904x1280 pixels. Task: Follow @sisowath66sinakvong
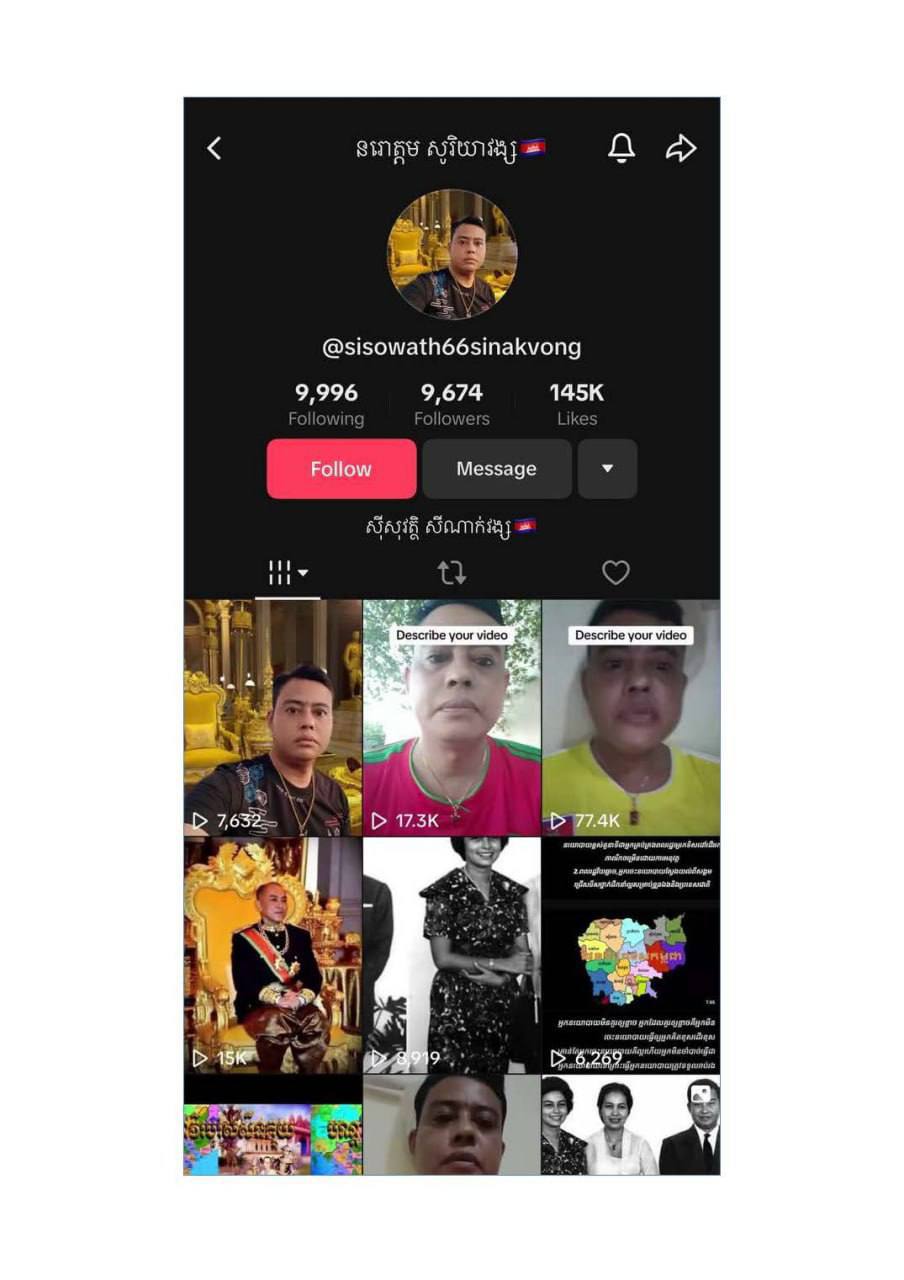(x=341, y=469)
